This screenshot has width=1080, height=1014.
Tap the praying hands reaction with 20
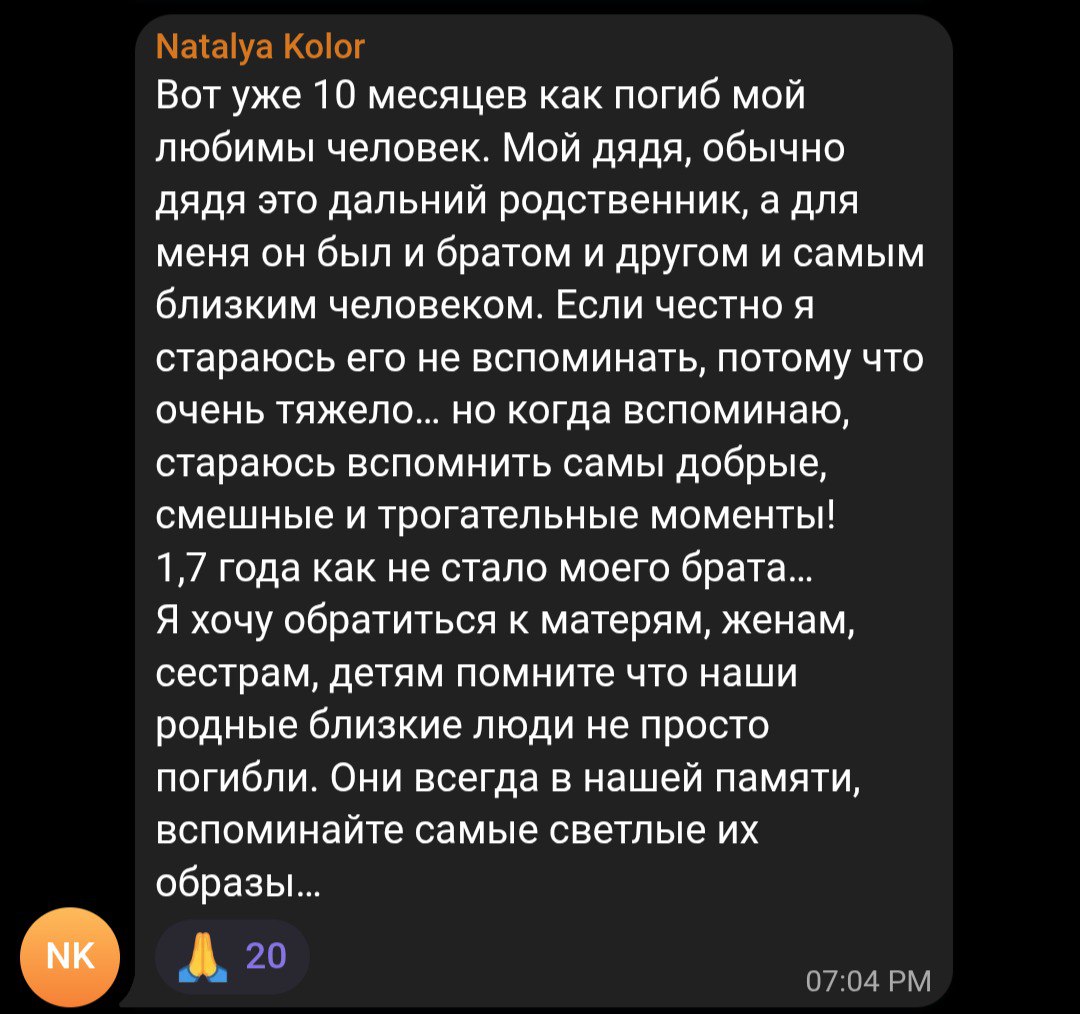pyautogui.click(x=232, y=956)
